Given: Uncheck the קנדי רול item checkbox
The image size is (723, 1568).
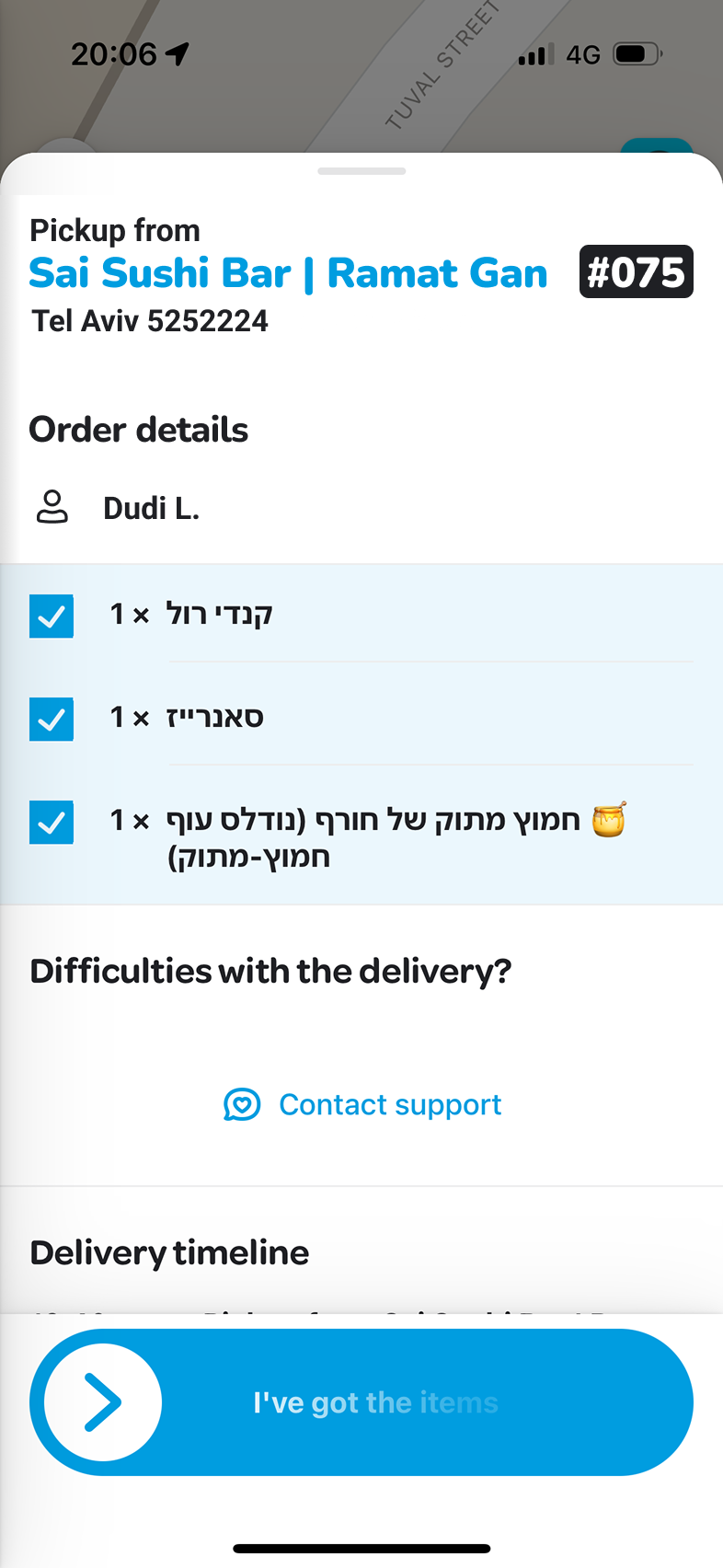Looking at the screenshot, I should coord(51,617).
